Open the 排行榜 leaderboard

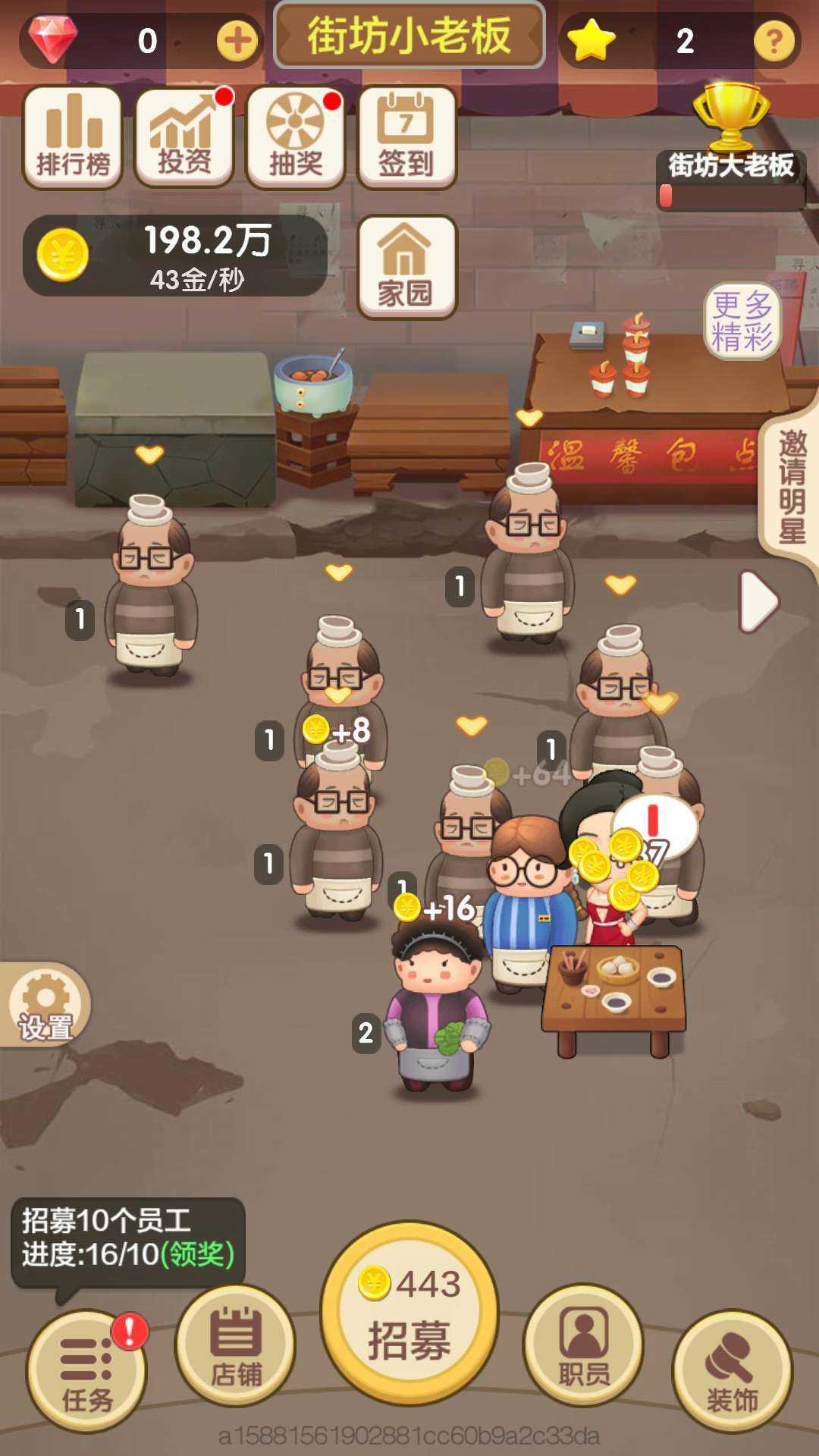coord(73,137)
